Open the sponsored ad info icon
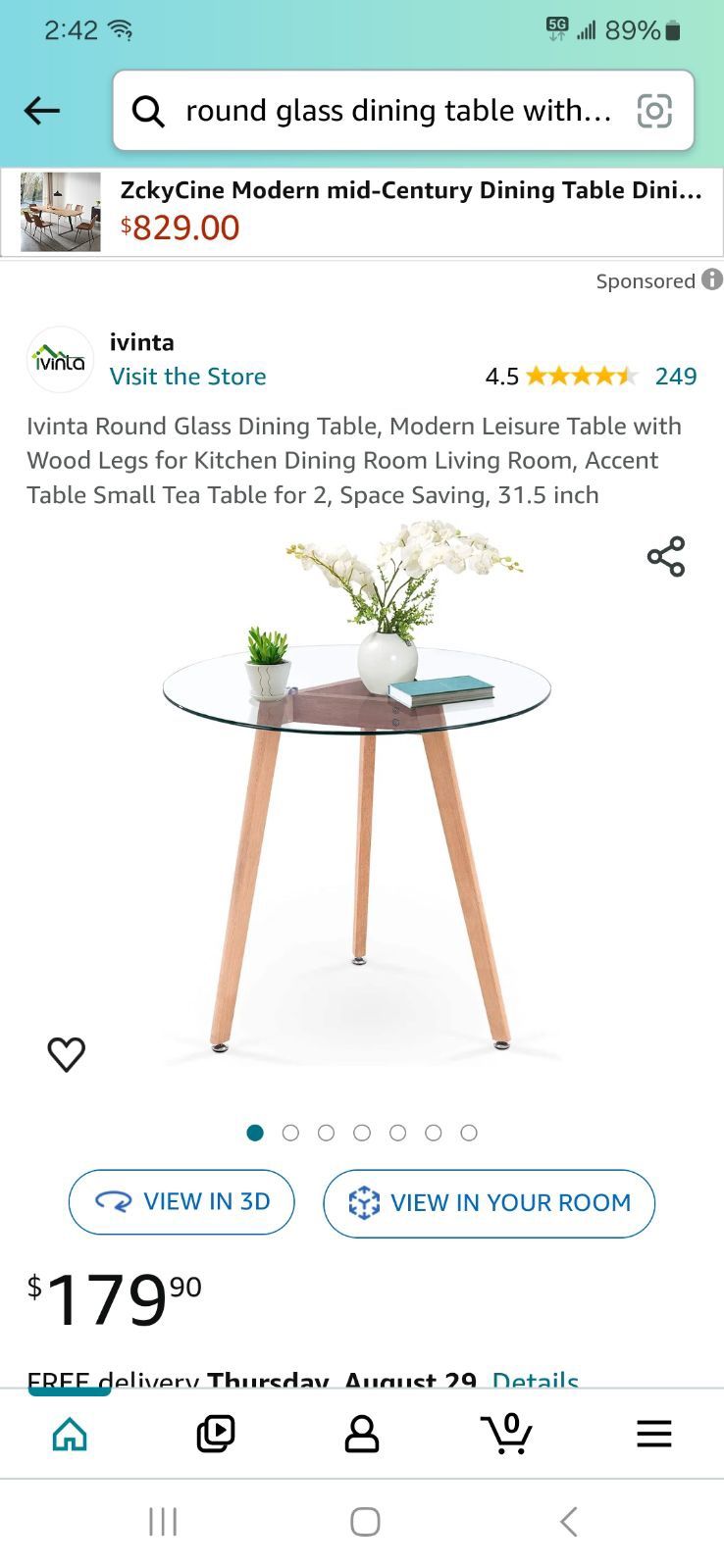Viewport: 724px width, 1568px height. 712,280
